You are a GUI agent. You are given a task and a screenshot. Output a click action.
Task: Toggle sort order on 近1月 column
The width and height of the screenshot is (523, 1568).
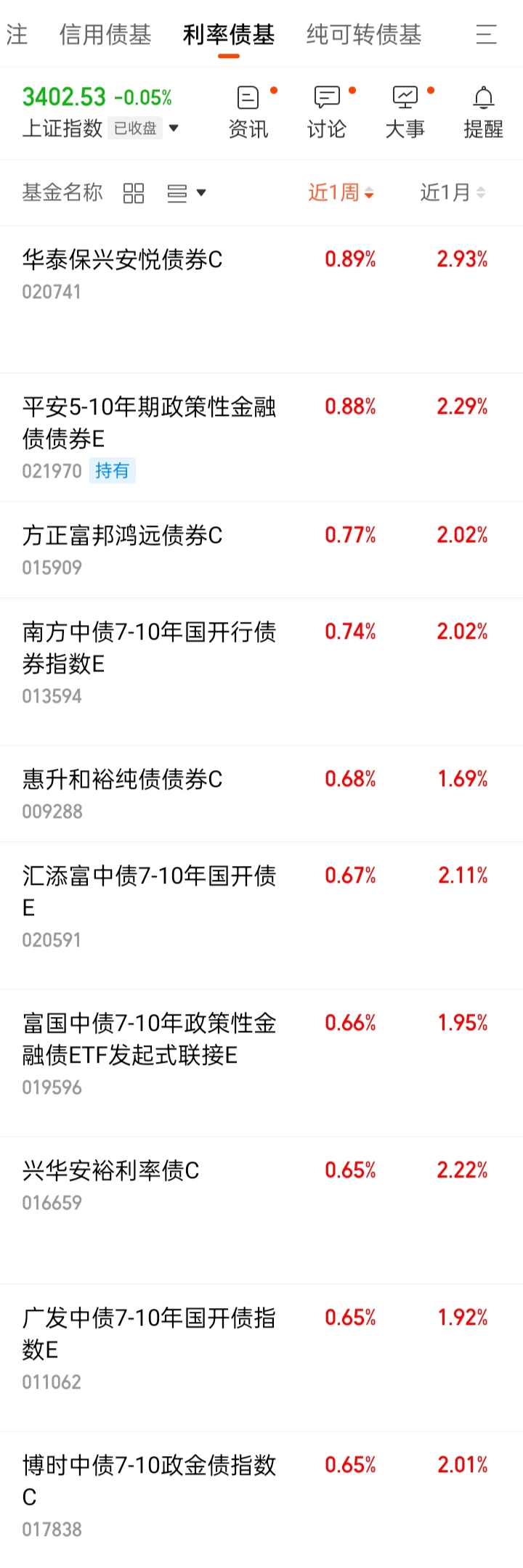pos(452,193)
